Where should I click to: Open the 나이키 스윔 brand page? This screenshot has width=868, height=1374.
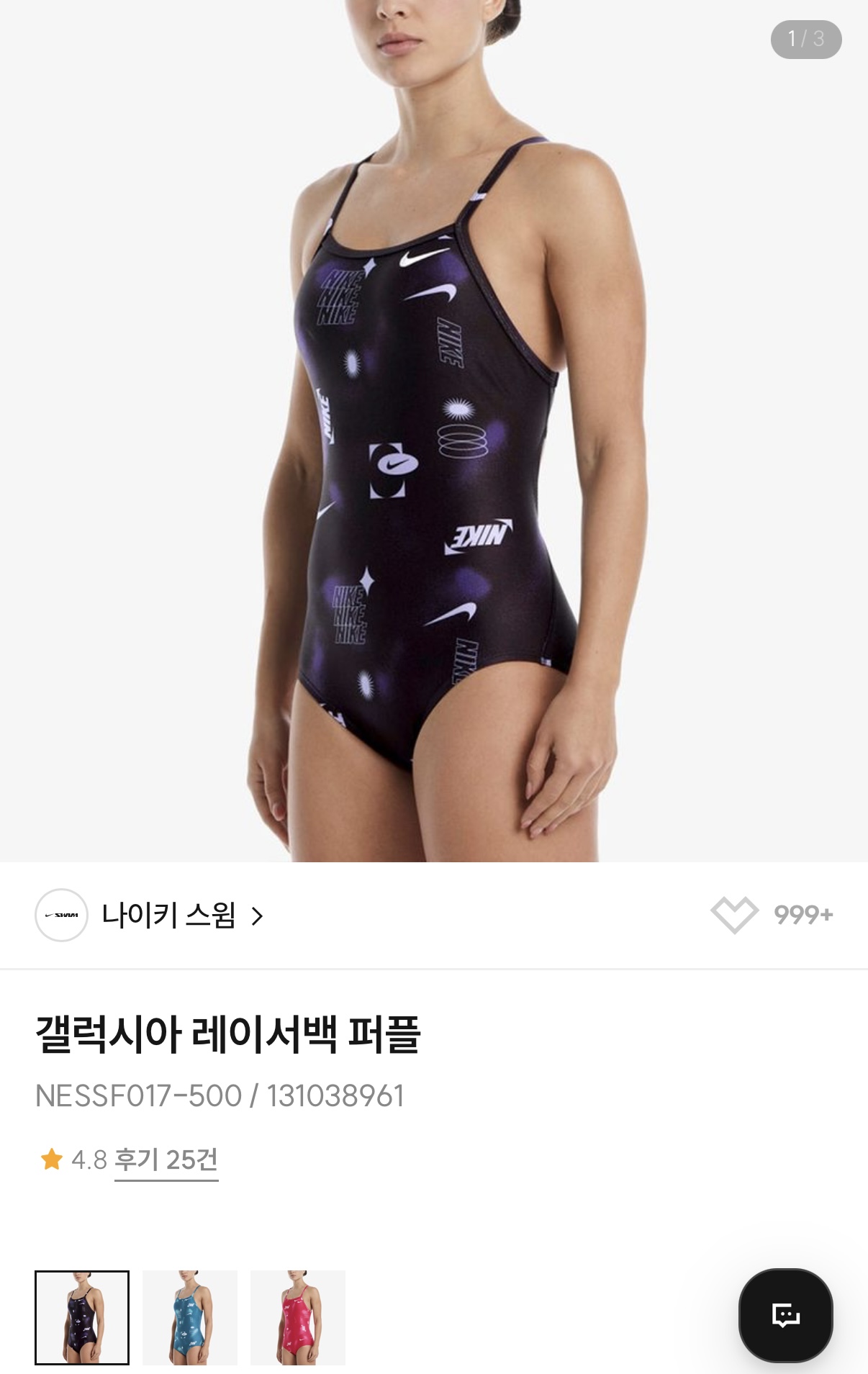[168, 916]
